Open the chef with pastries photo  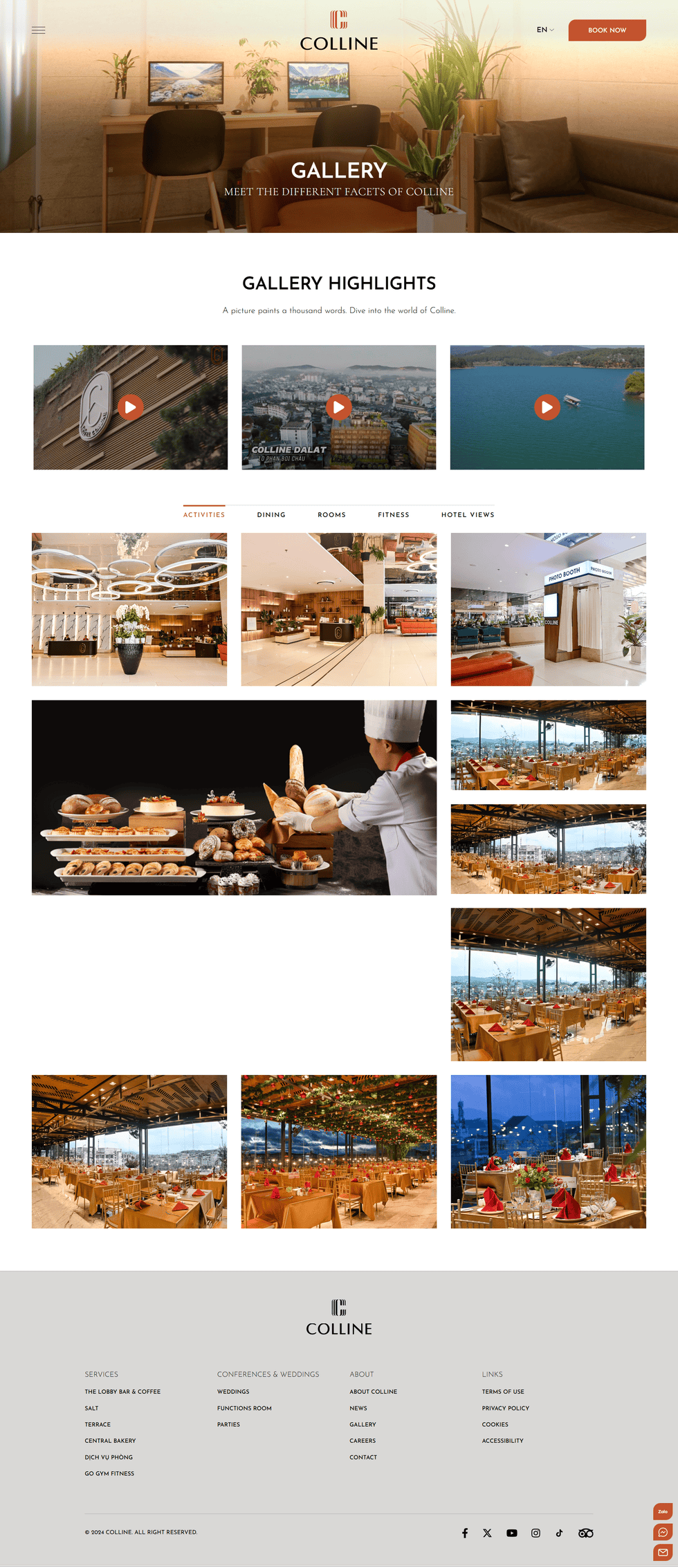(x=234, y=797)
